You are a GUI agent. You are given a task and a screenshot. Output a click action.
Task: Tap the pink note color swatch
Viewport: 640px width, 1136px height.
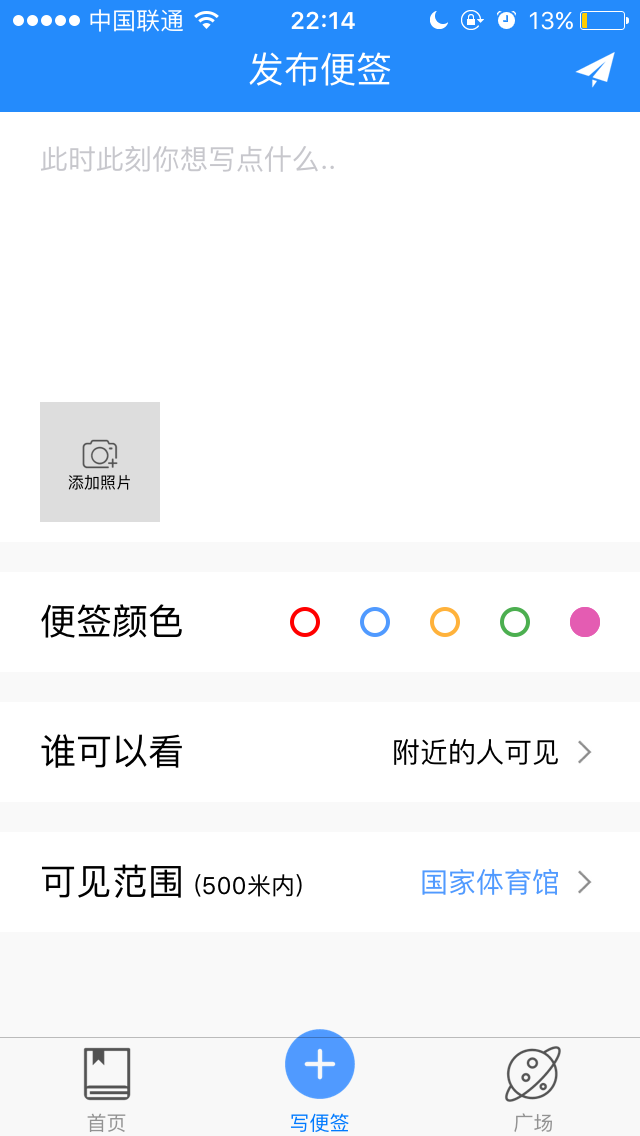coord(585,622)
